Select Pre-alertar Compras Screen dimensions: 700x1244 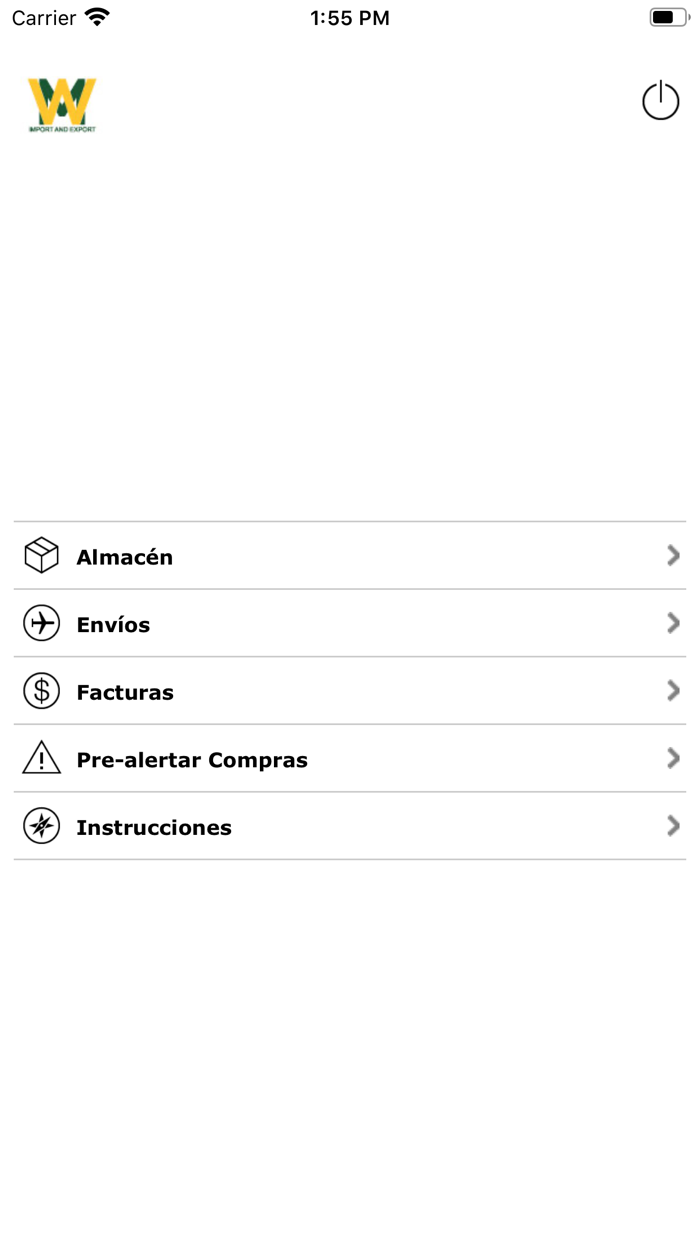[x=350, y=759]
